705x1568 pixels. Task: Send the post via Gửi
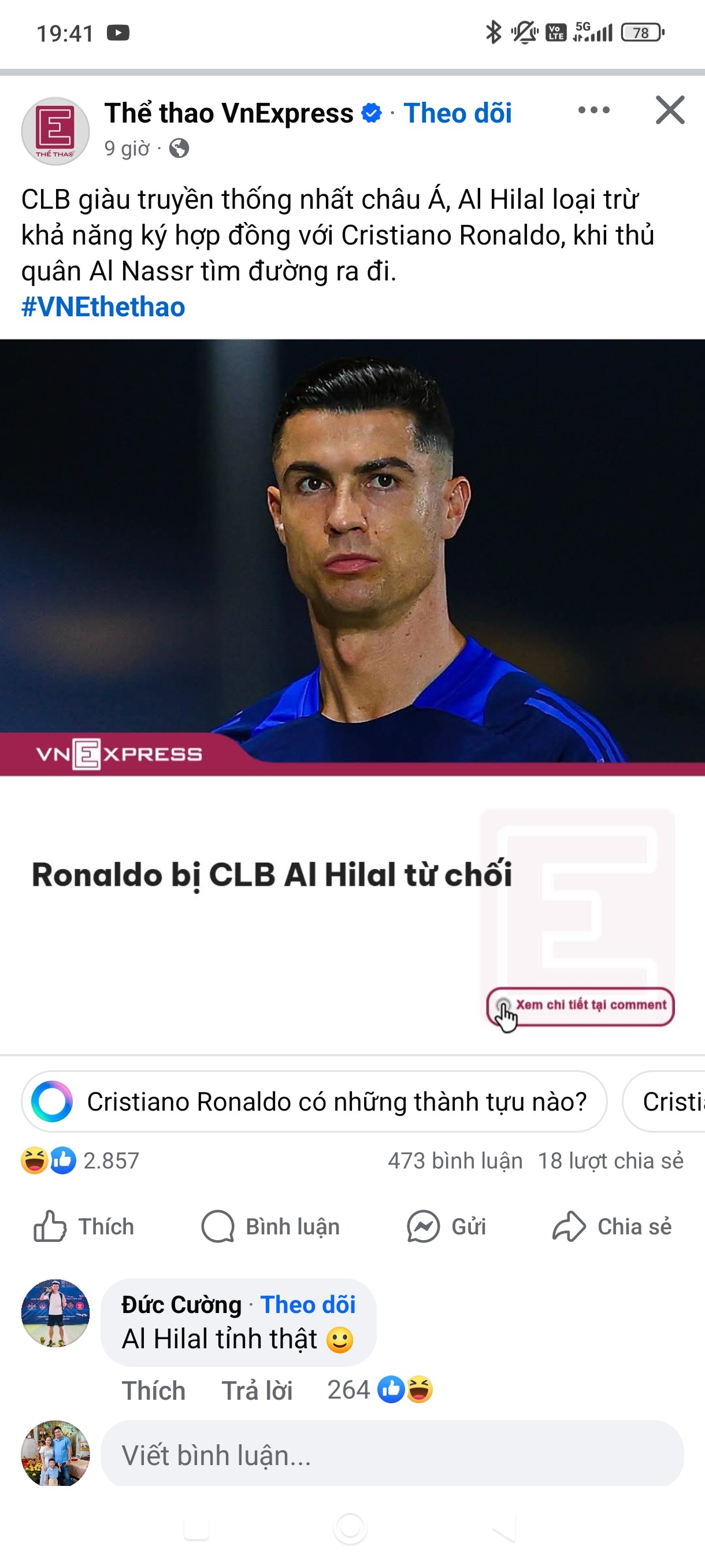(447, 1226)
